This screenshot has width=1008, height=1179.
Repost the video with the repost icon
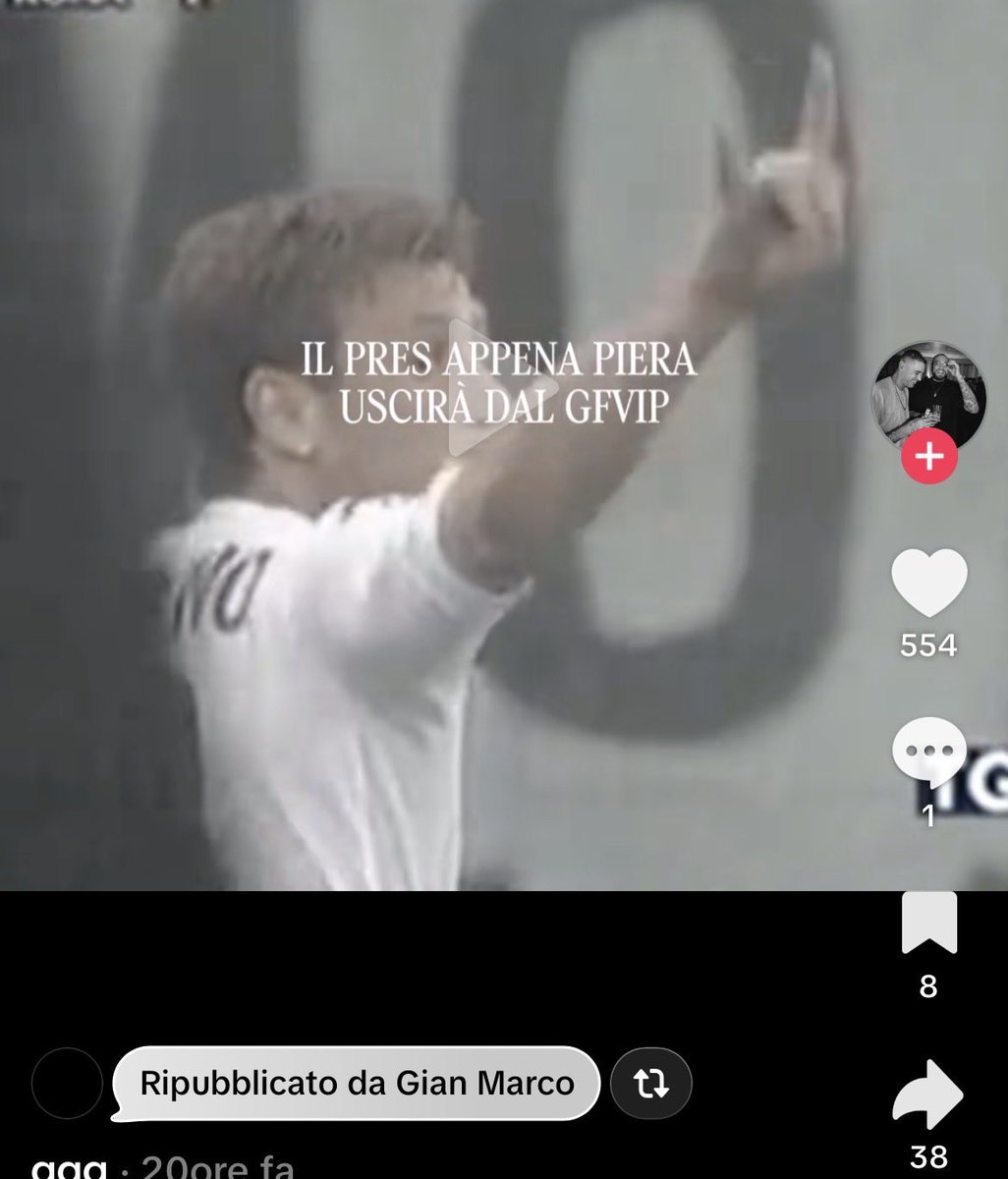click(x=650, y=1084)
